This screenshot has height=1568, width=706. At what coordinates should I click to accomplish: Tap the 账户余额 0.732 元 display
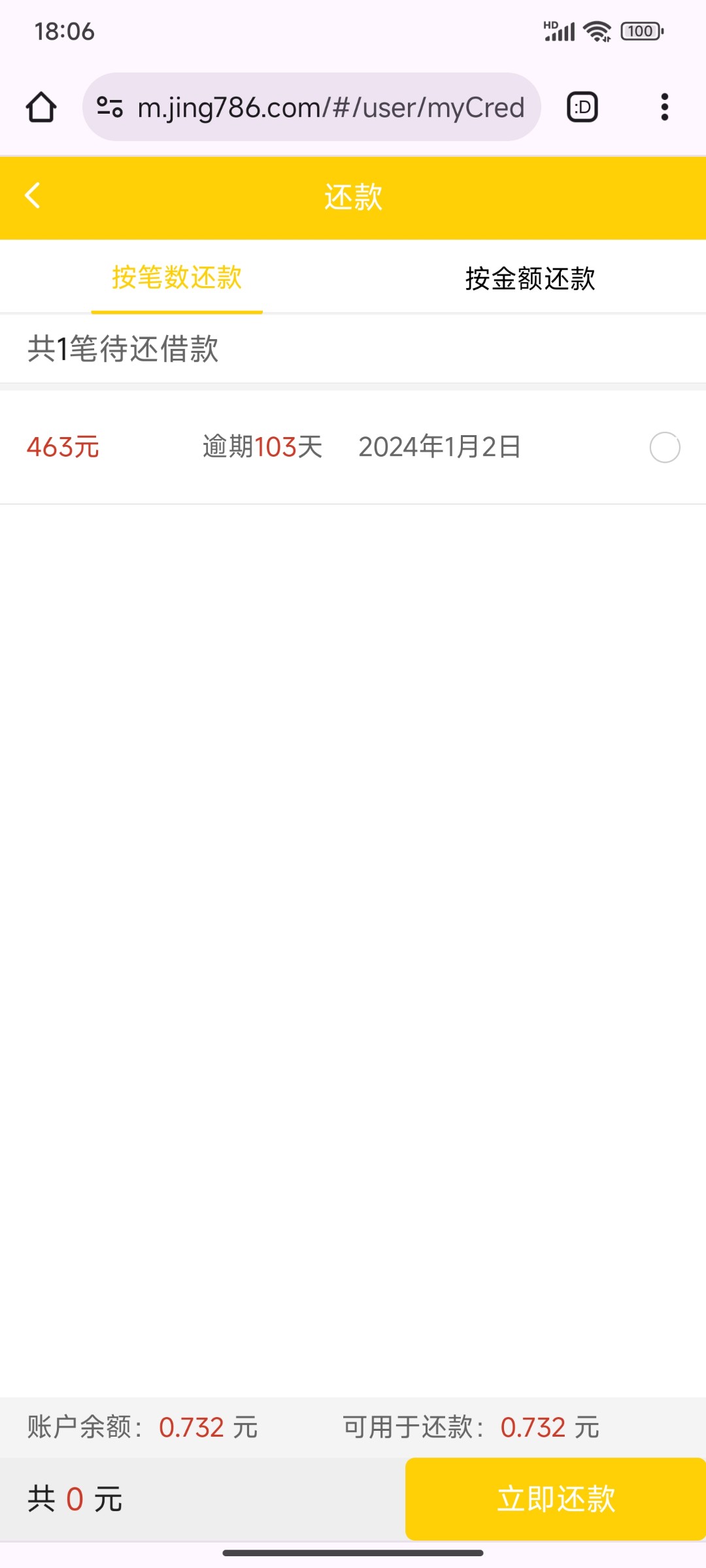click(x=141, y=1428)
